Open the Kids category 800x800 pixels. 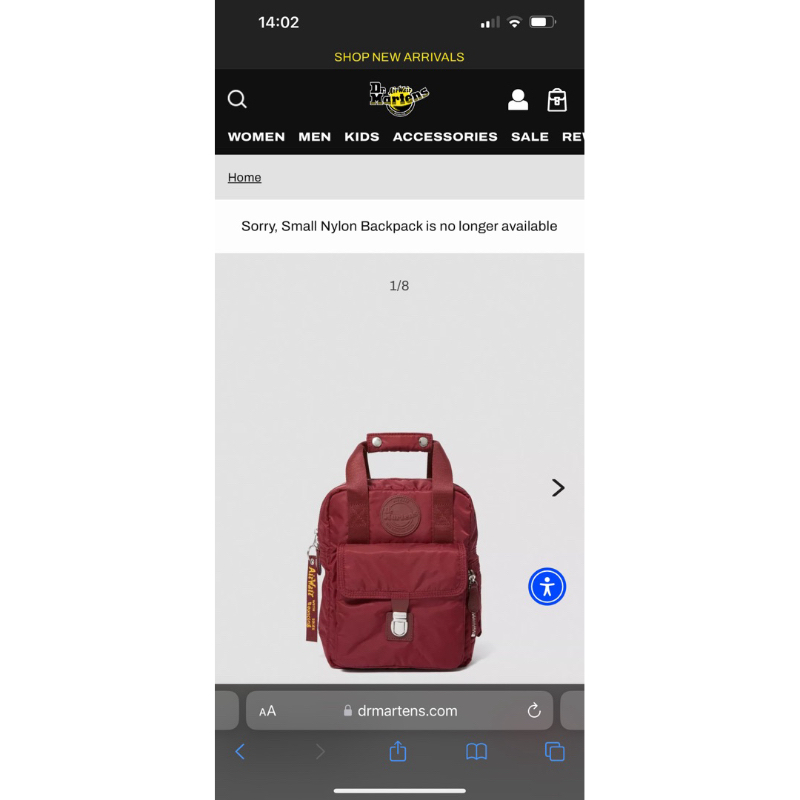(x=362, y=137)
